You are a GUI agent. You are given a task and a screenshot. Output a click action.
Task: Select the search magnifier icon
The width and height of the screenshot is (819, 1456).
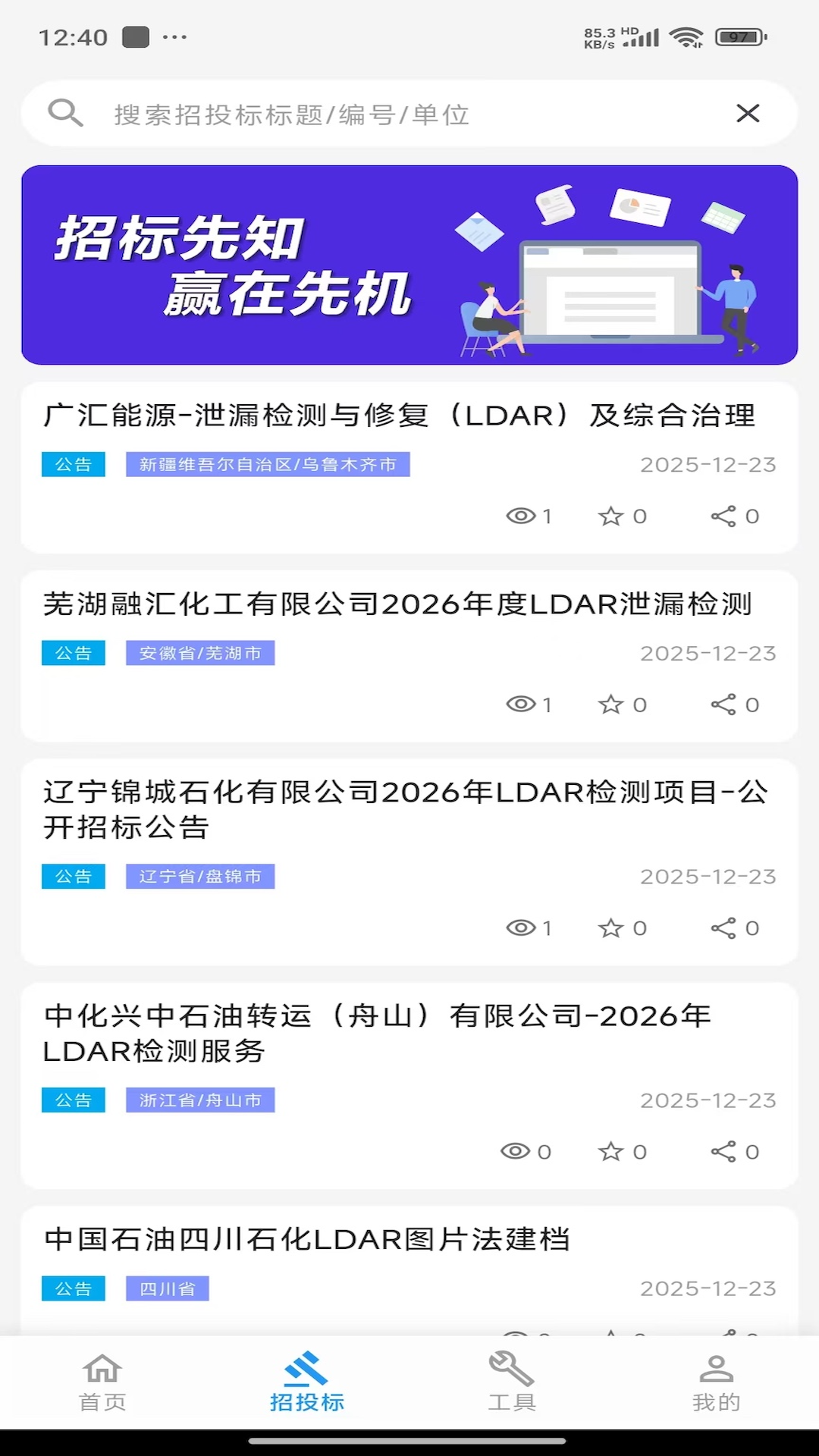67,114
